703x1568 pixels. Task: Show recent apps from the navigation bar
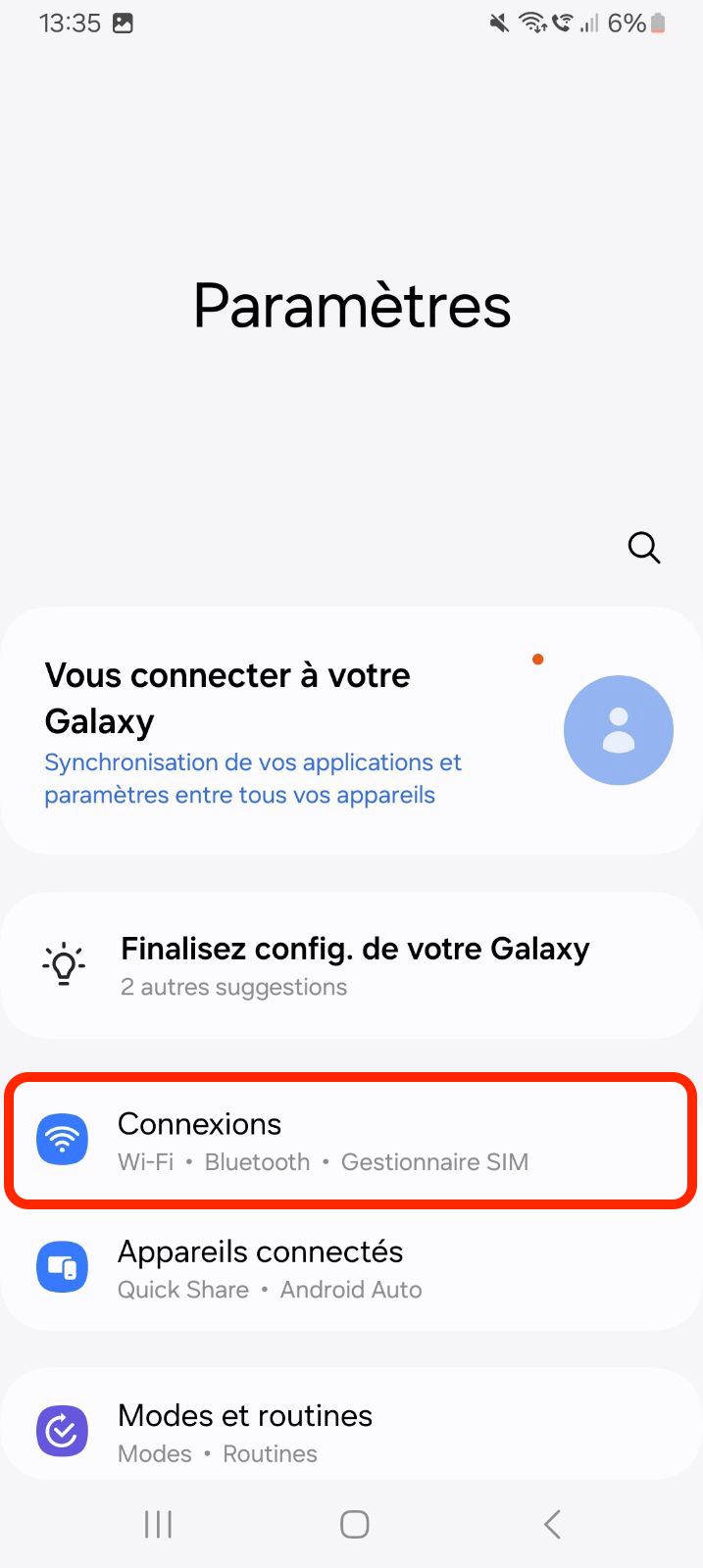tap(158, 1524)
